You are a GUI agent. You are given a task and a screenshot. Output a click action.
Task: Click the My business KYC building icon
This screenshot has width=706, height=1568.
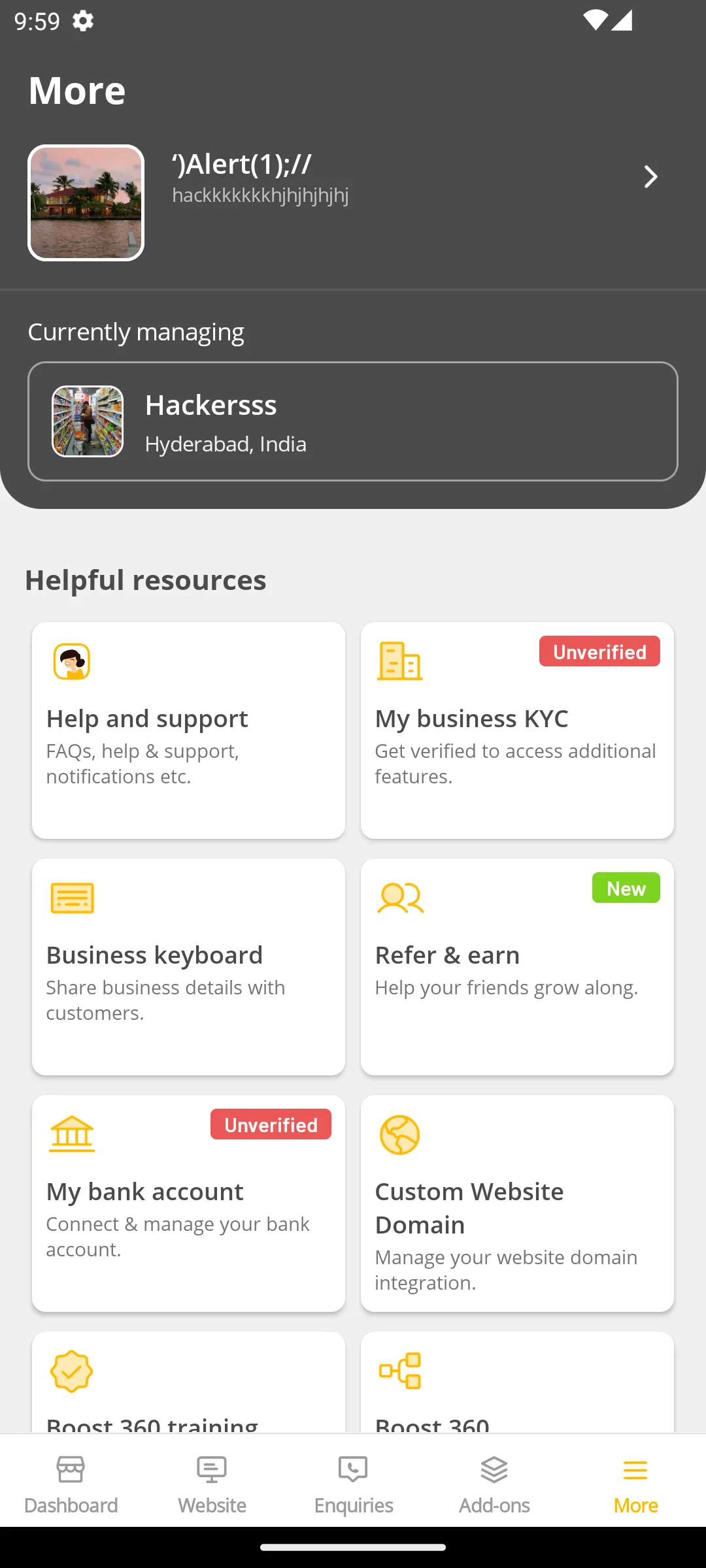click(399, 661)
